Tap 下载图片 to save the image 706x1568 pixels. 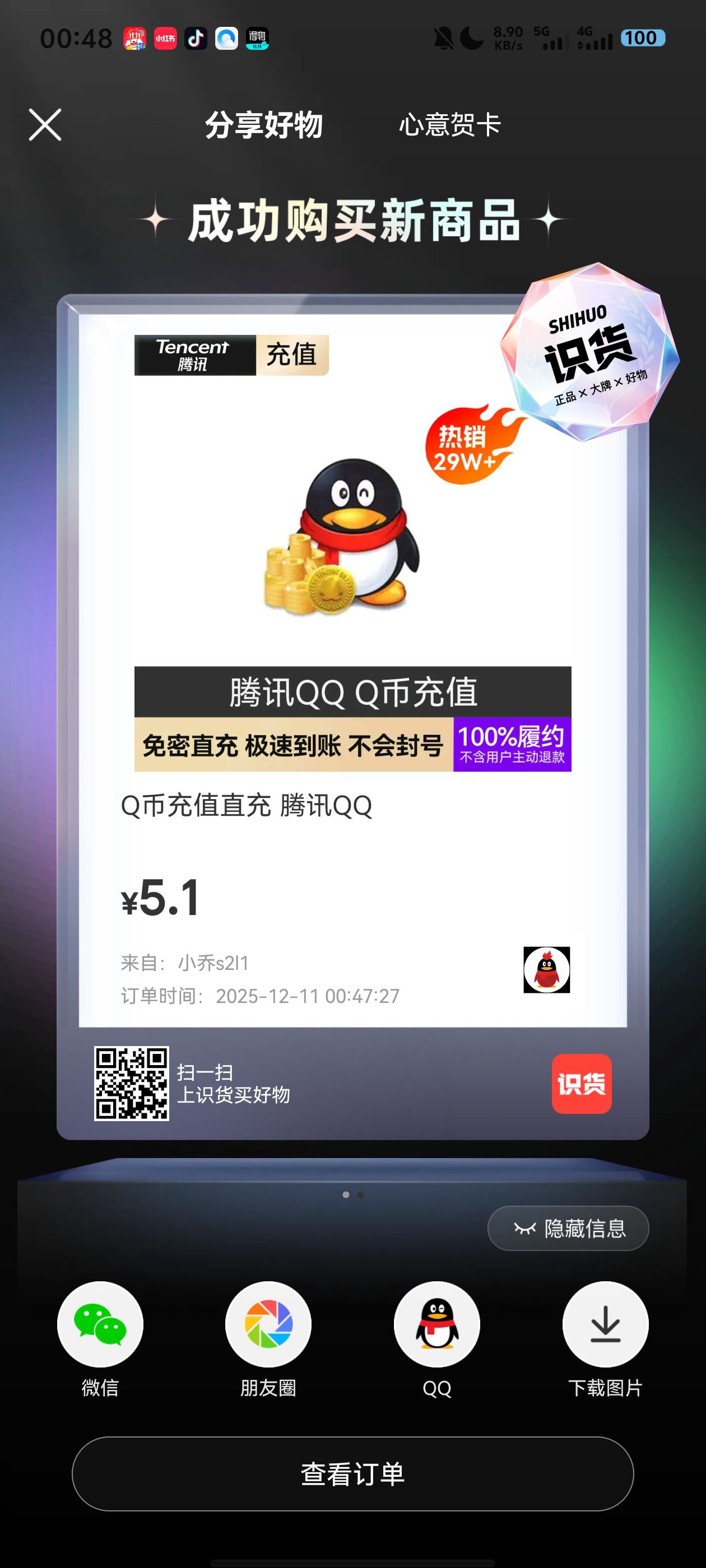coord(605,1324)
